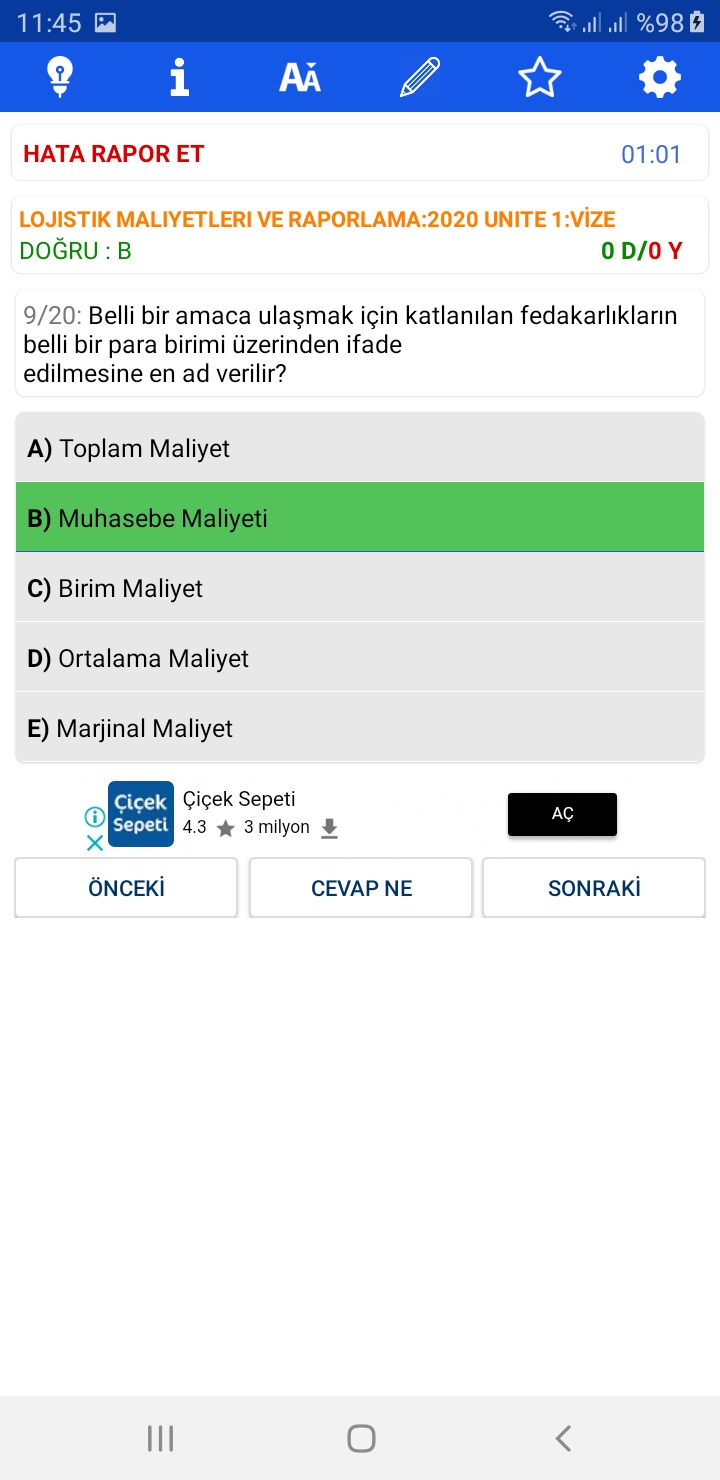Go to the previous question with ÖNCEKİ
Viewport: 720px width, 1480px height.
click(126, 888)
